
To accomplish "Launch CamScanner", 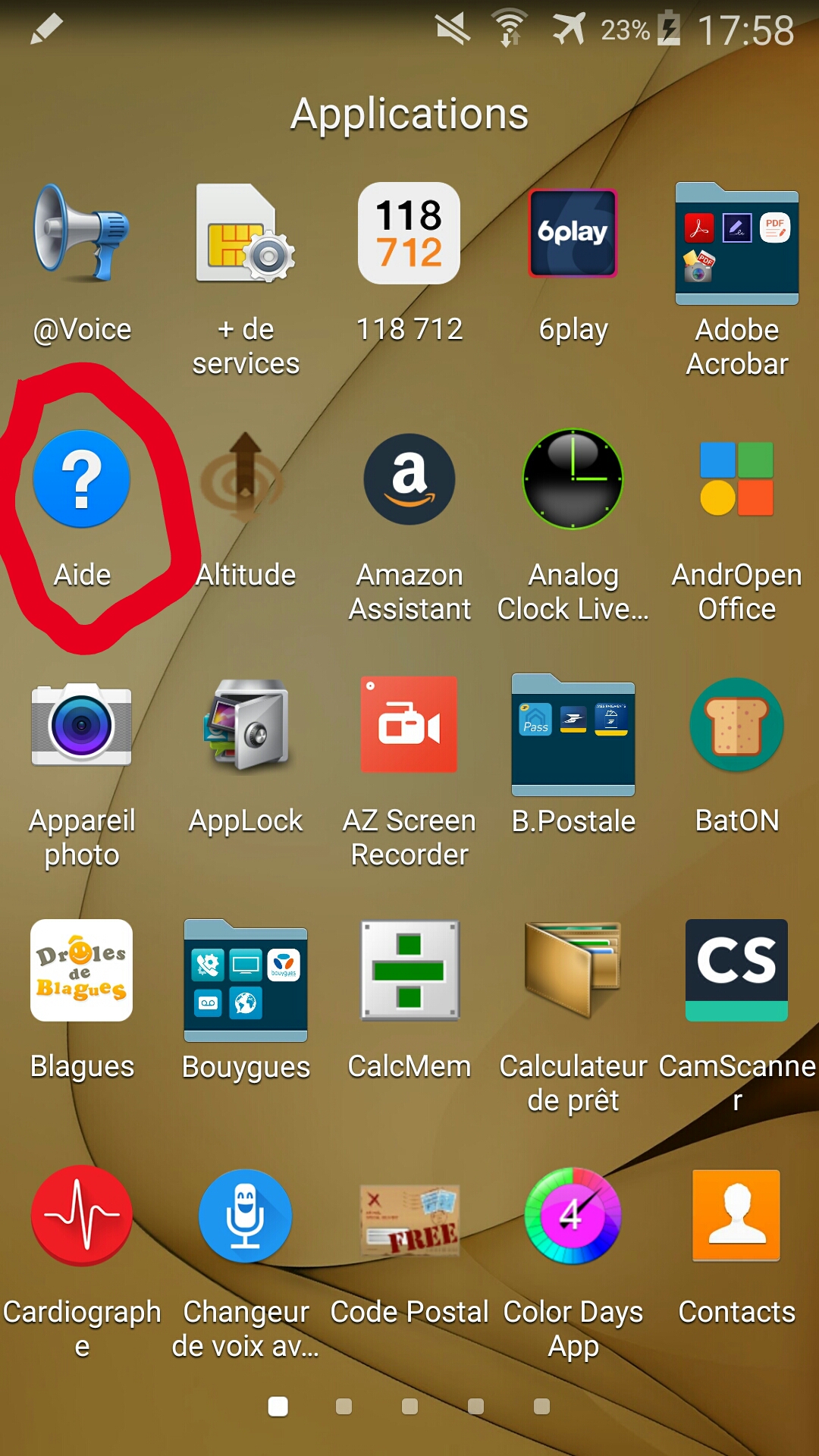I will coord(737,971).
